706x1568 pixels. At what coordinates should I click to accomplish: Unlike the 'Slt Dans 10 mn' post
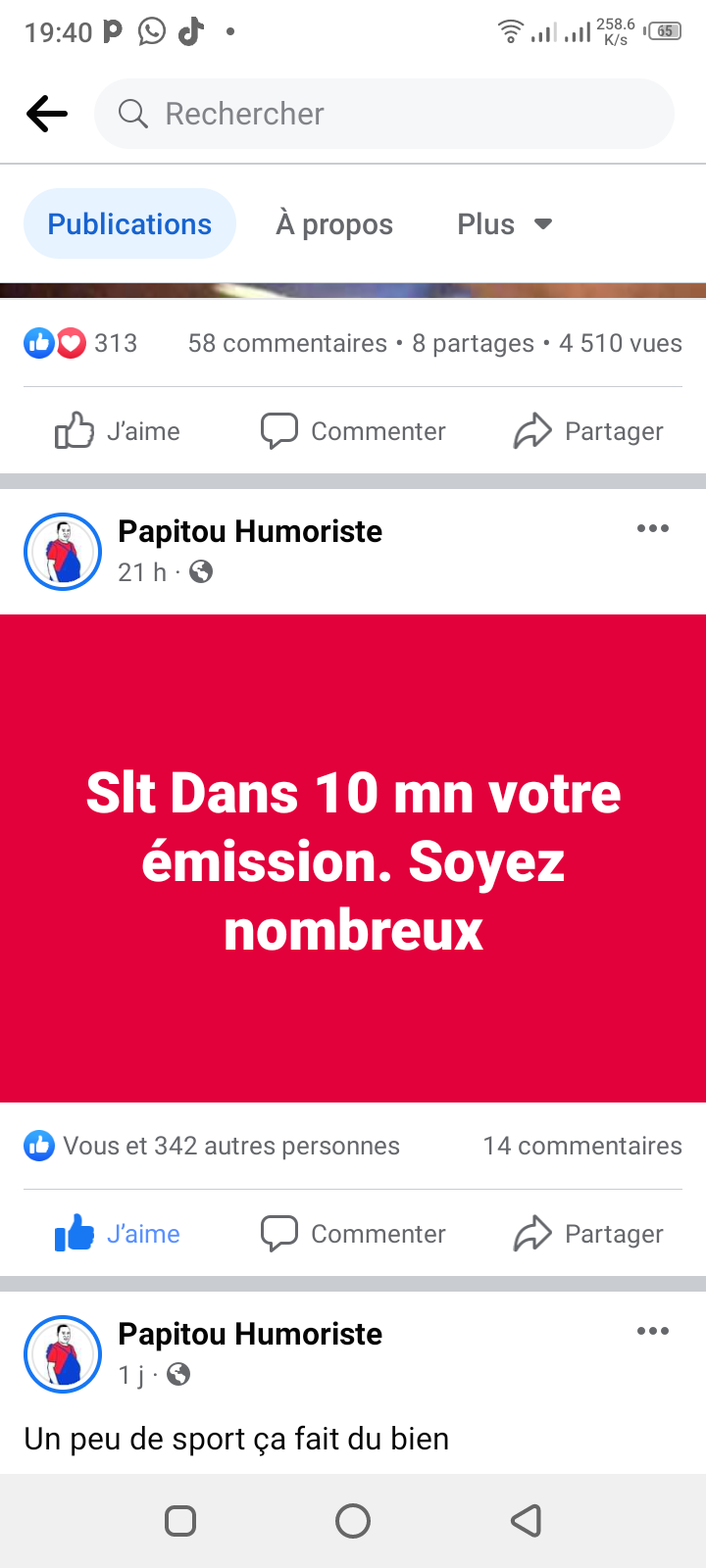(118, 1234)
